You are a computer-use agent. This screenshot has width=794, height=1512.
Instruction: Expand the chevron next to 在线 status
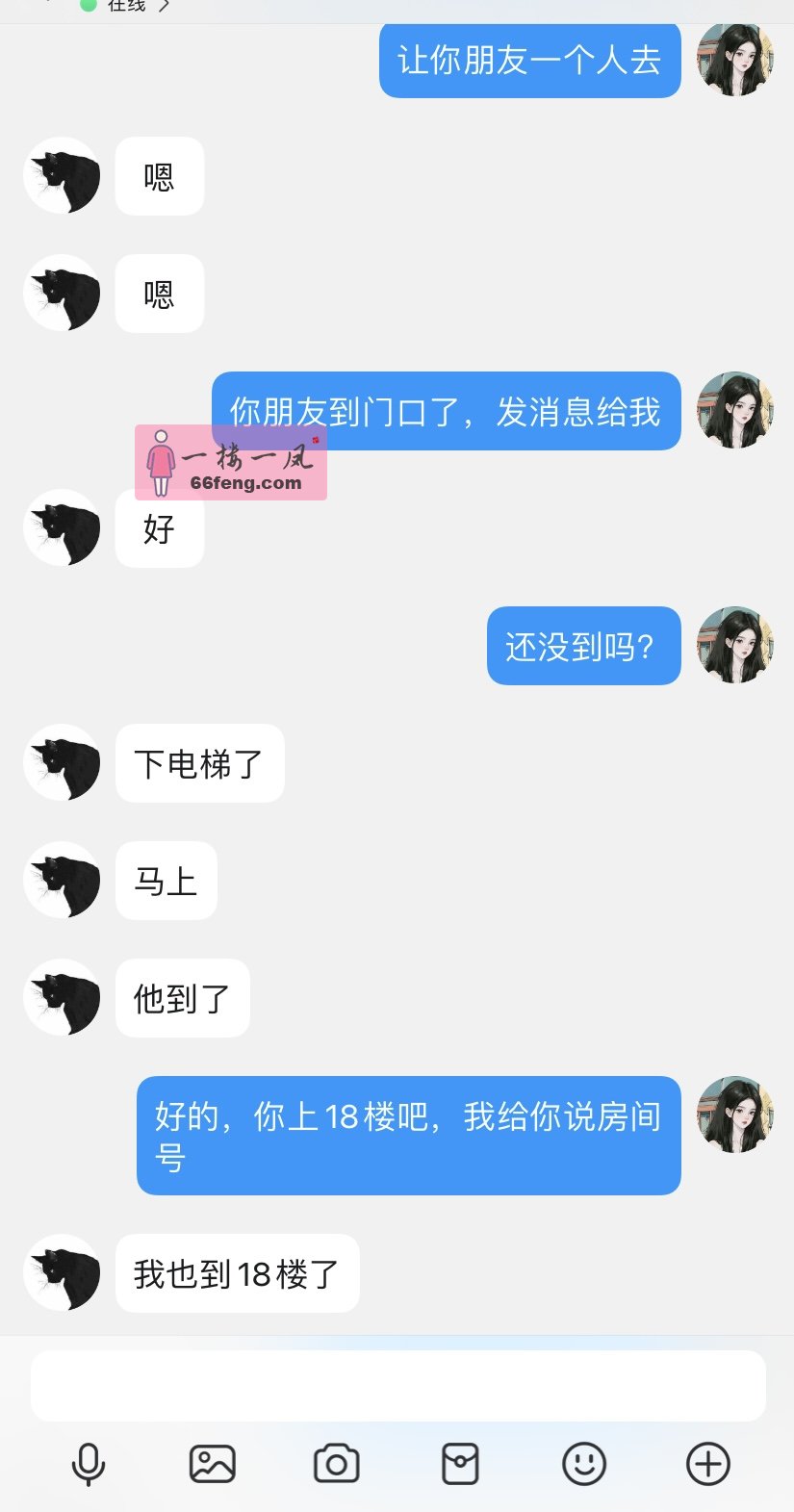point(164,6)
